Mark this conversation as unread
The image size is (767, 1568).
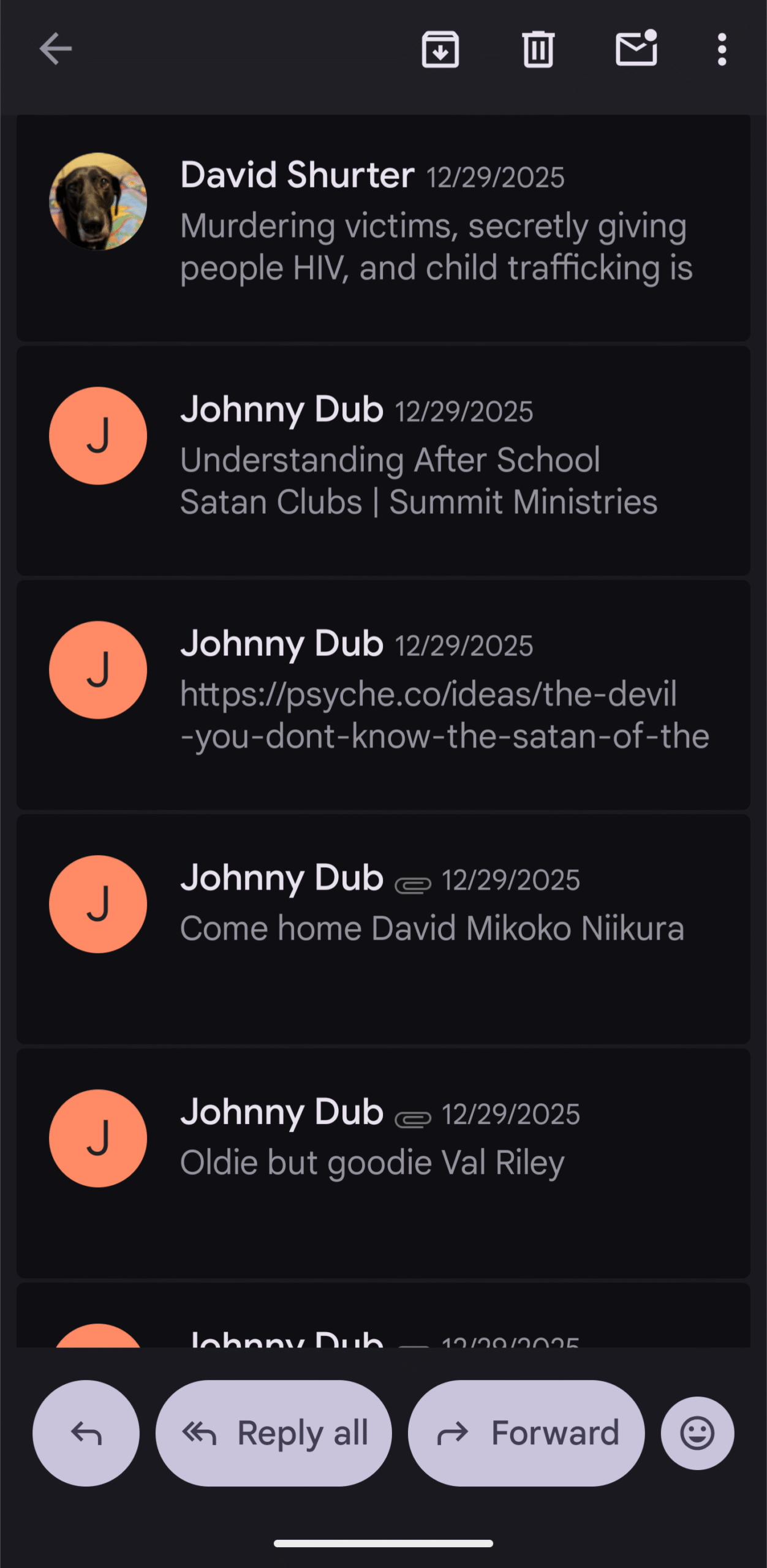636,49
